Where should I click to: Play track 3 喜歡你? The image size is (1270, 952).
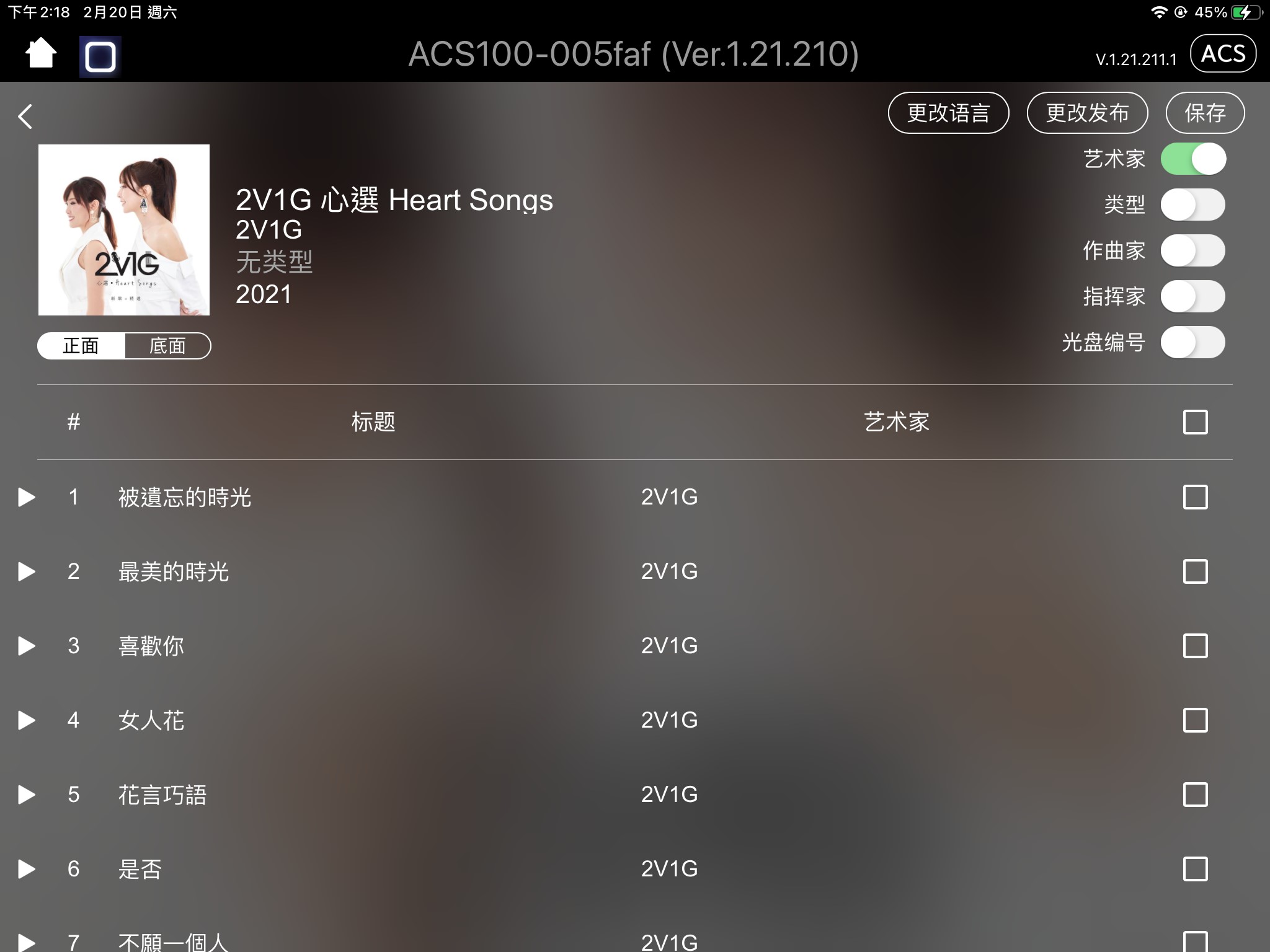pyautogui.click(x=26, y=646)
